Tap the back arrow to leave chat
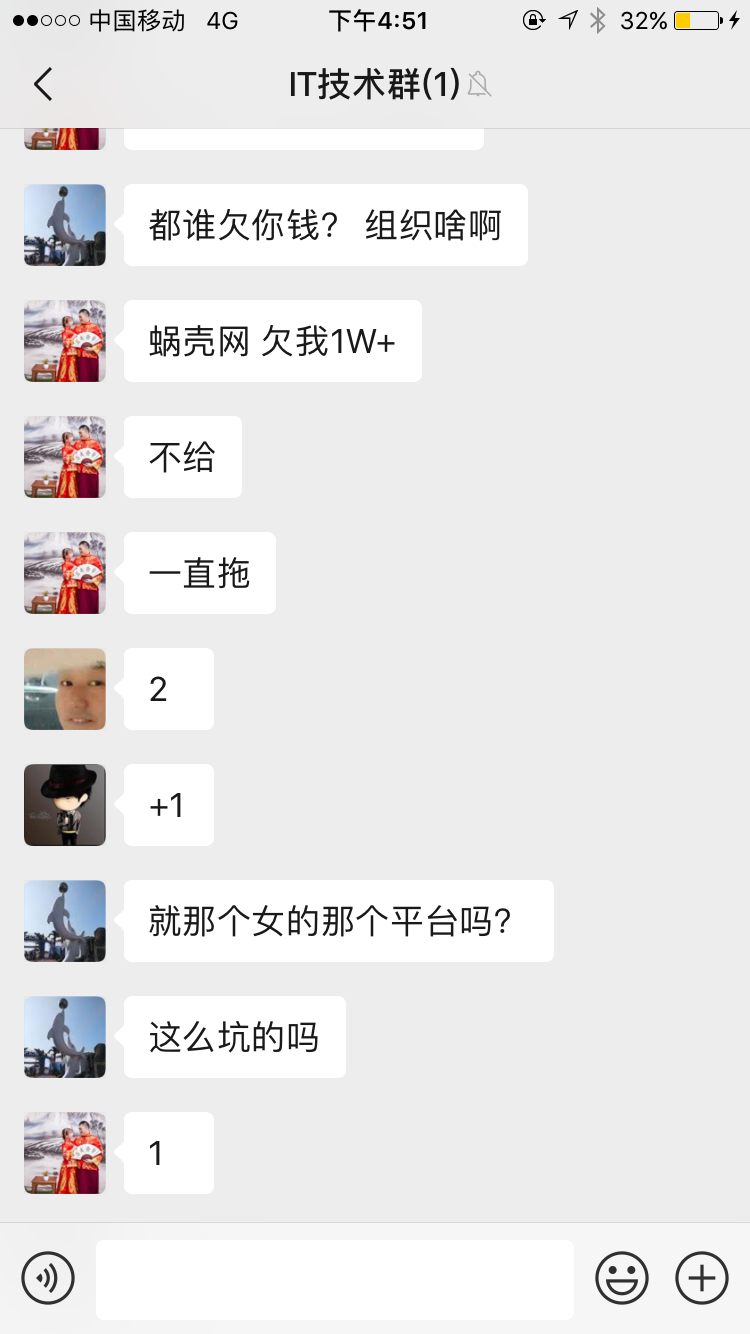Viewport: 750px width, 1334px height. tap(42, 85)
